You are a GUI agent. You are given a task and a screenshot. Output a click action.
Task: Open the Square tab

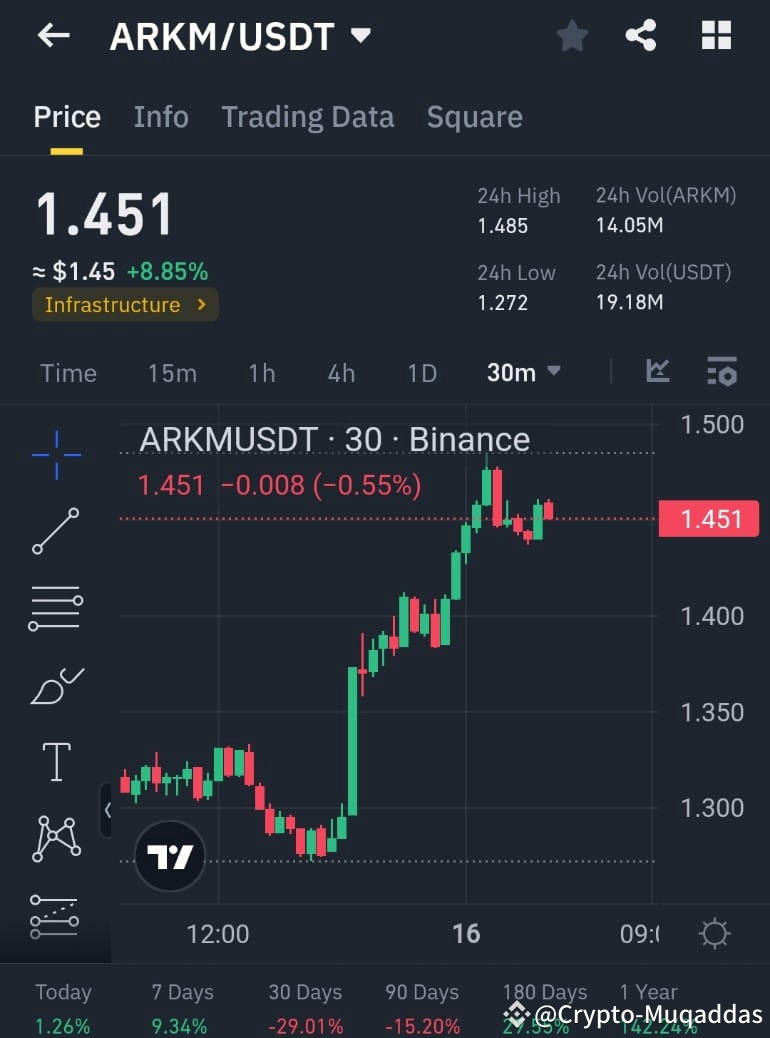coord(474,117)
